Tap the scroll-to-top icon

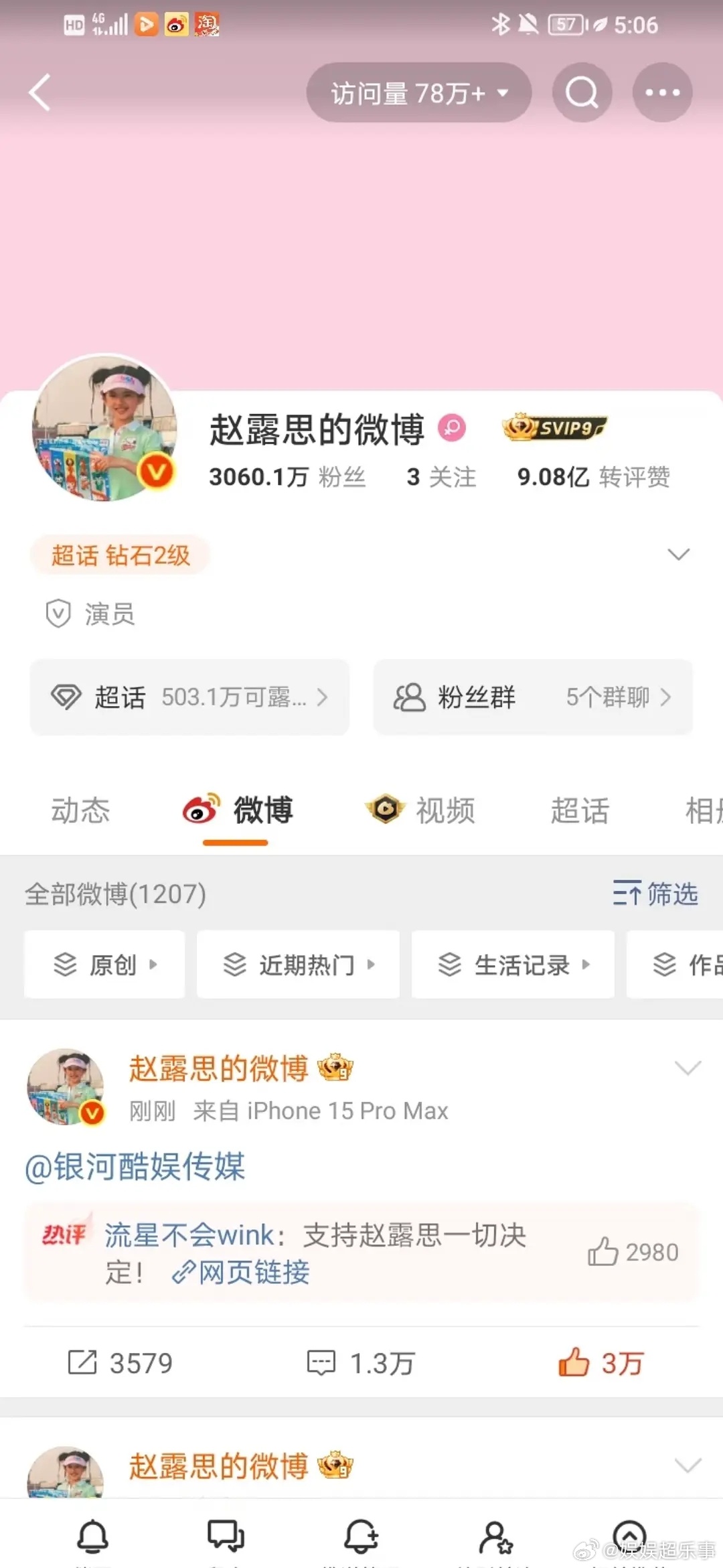628,1534
